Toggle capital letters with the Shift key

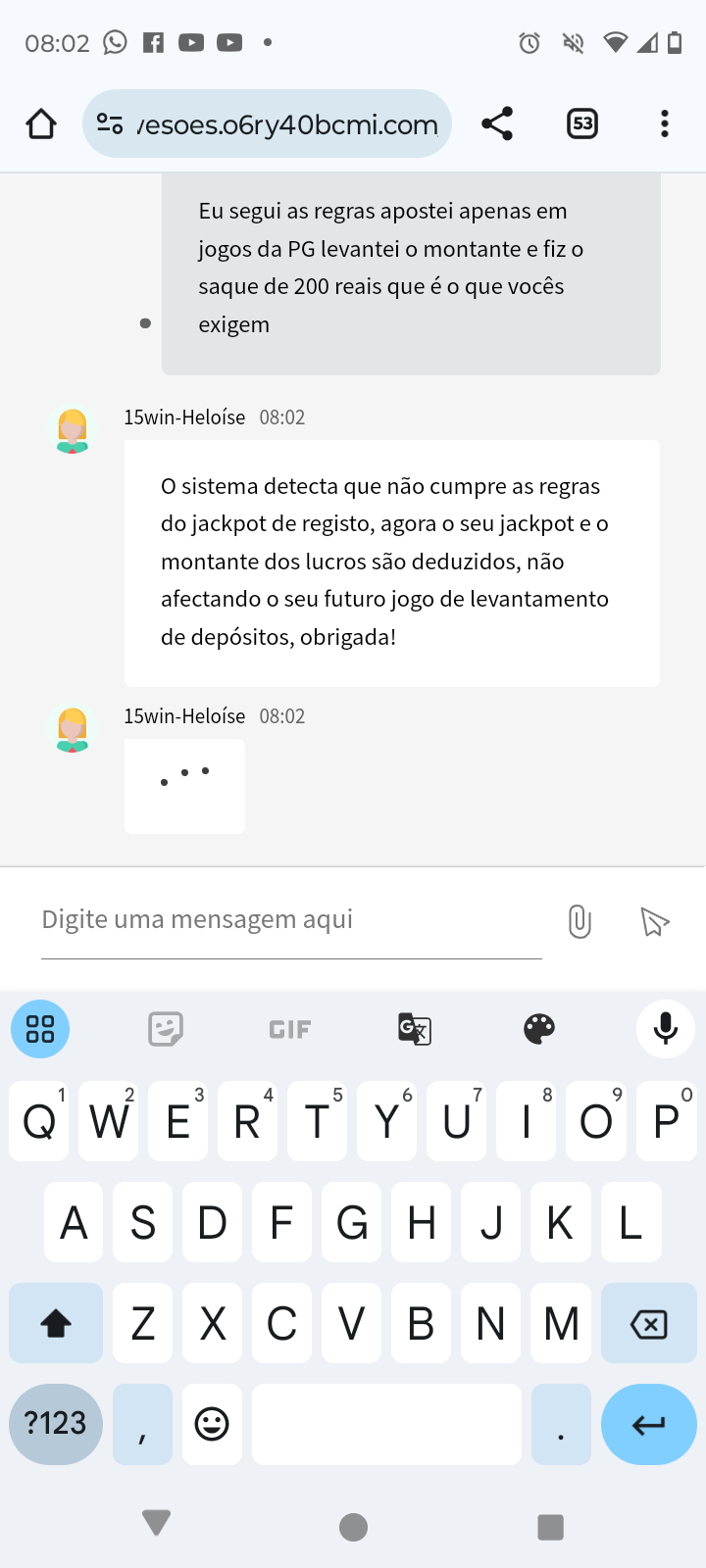pos(55,1322)
